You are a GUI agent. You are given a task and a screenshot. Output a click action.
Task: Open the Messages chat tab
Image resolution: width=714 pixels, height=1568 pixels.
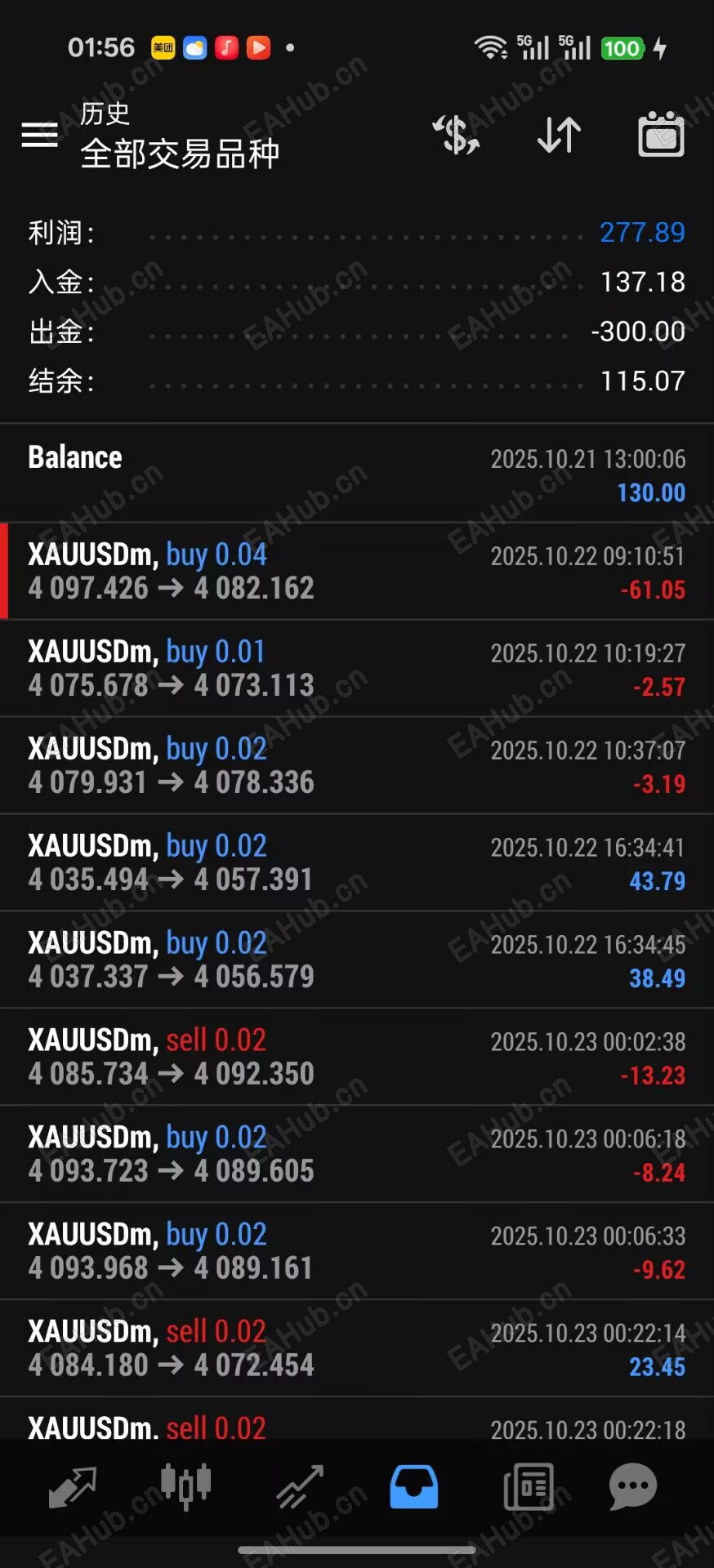[x=633, y=1486]
